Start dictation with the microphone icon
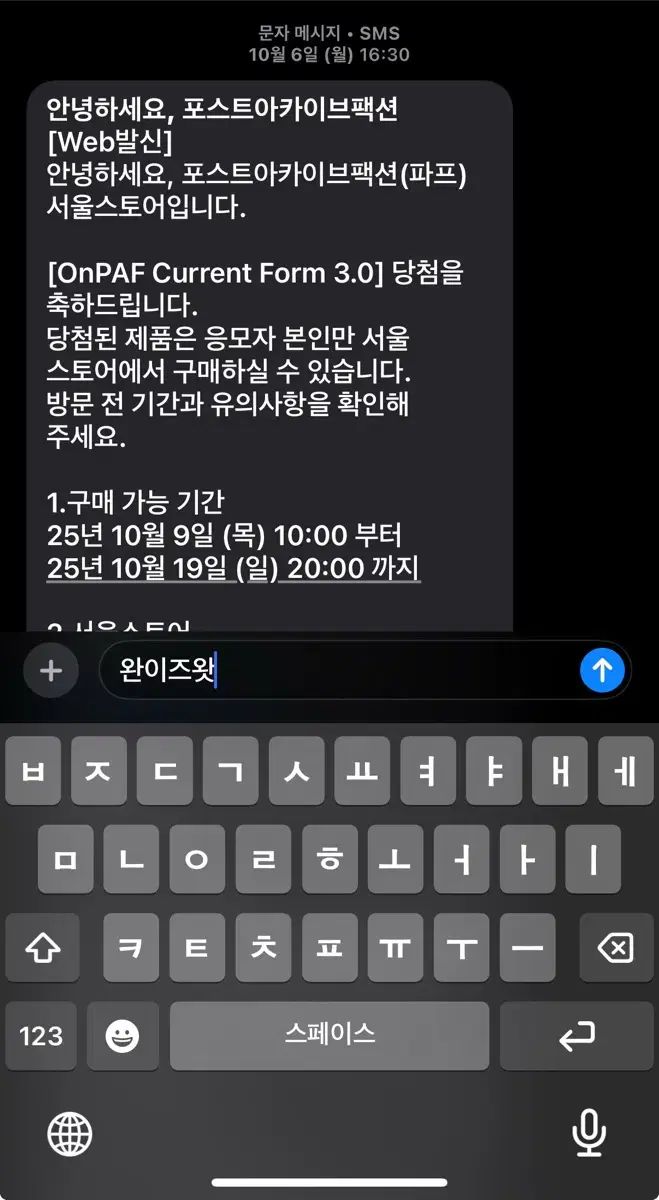 point(589,1134)
